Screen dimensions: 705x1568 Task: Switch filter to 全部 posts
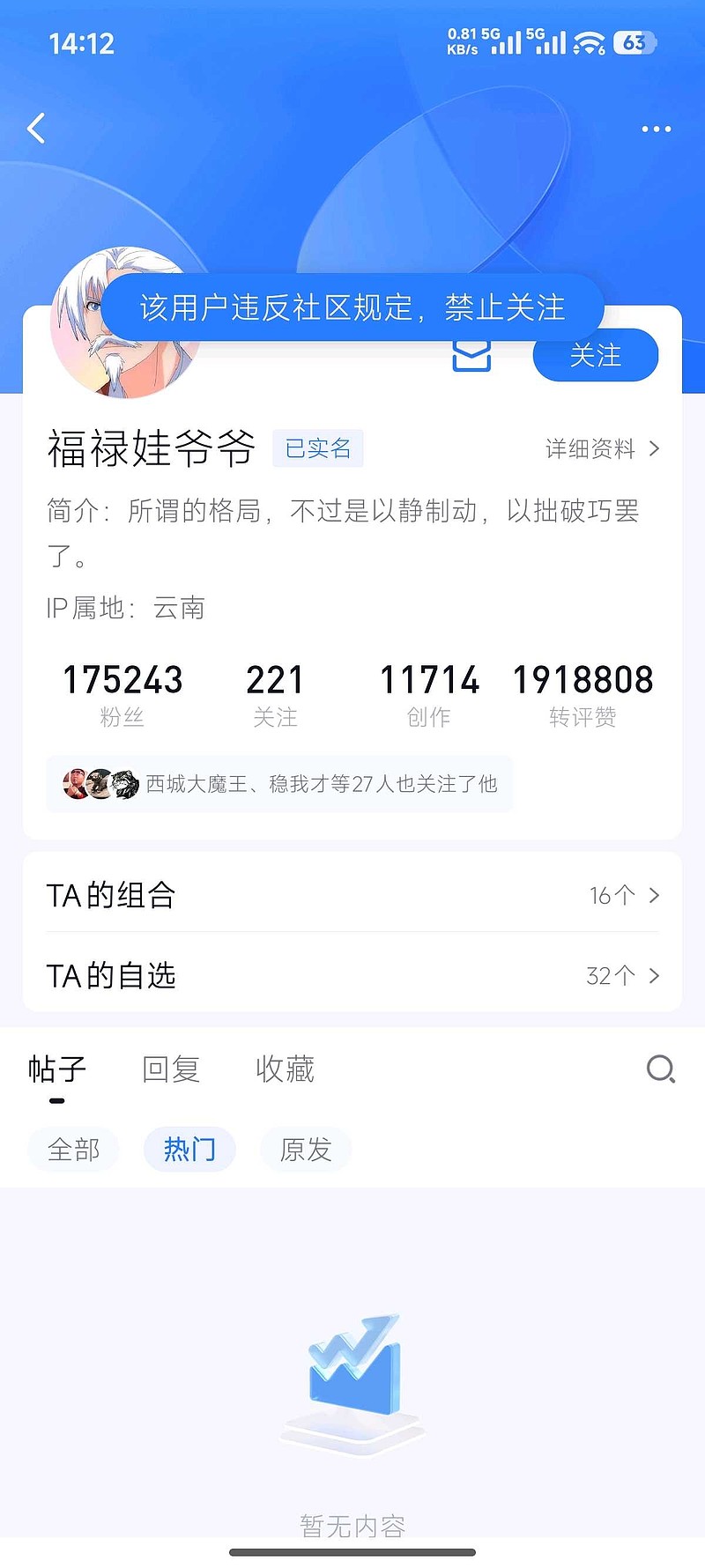[73, 1149]
